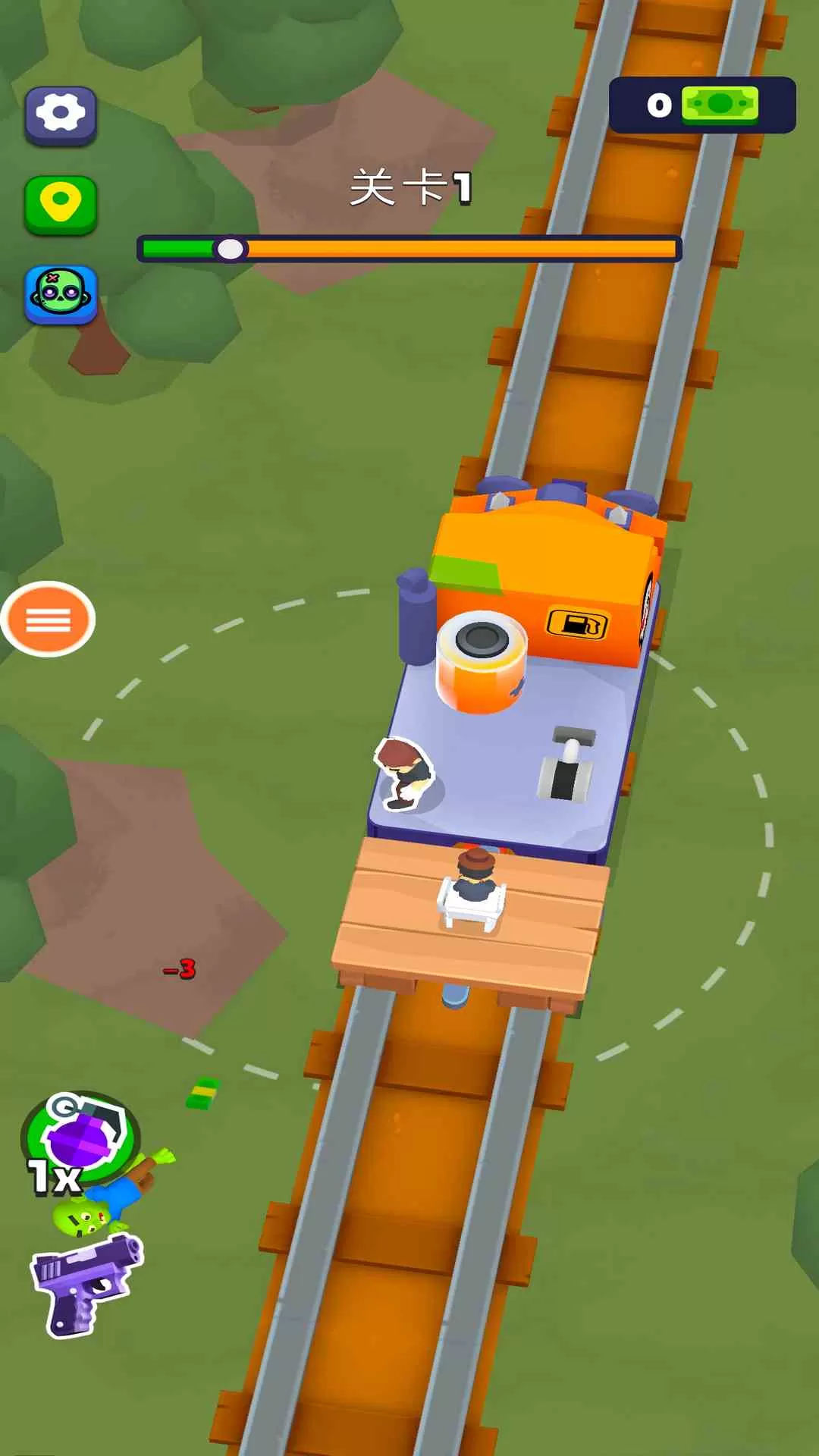
Task: Open the zombie head button
Action: pos(61,294)
